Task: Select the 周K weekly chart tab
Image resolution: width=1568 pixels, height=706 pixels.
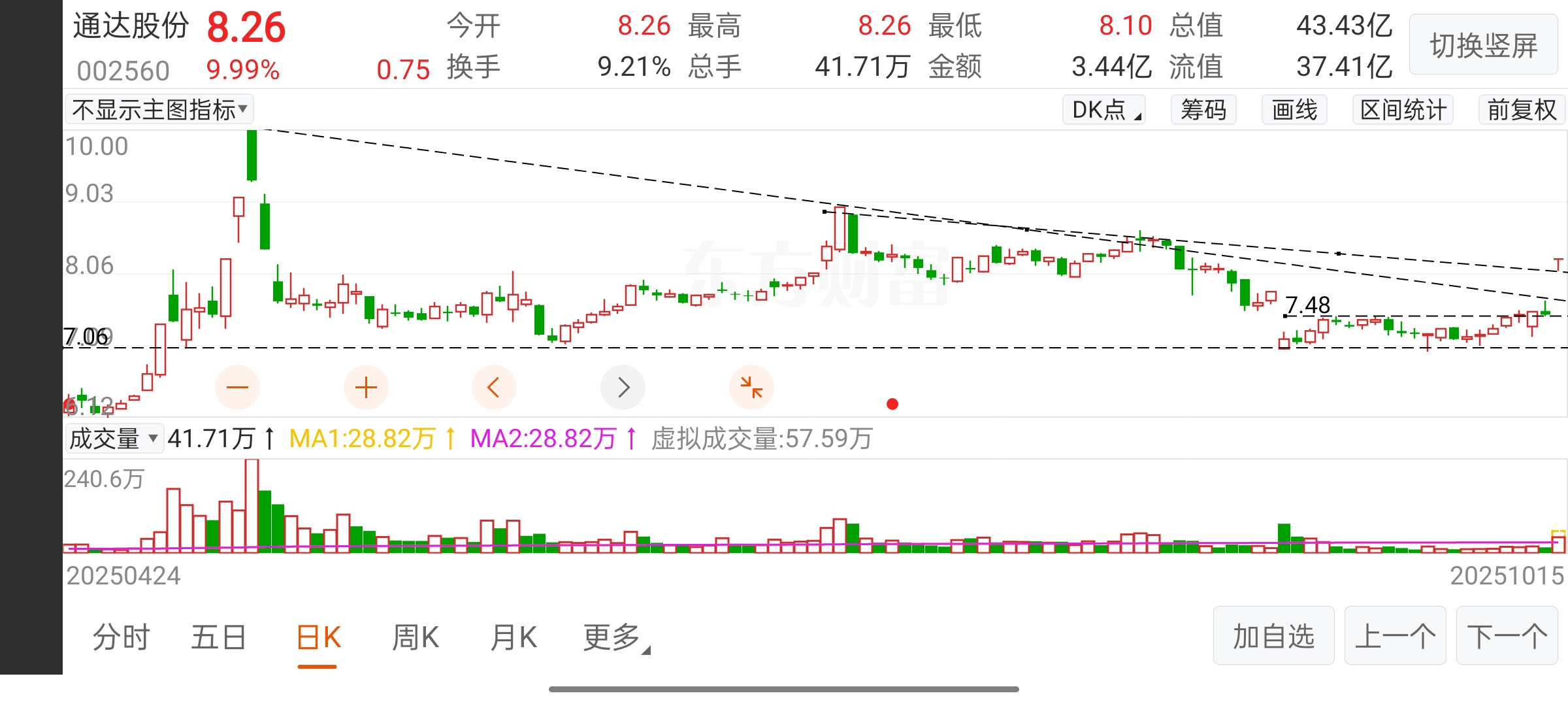Action: (416, 637)
